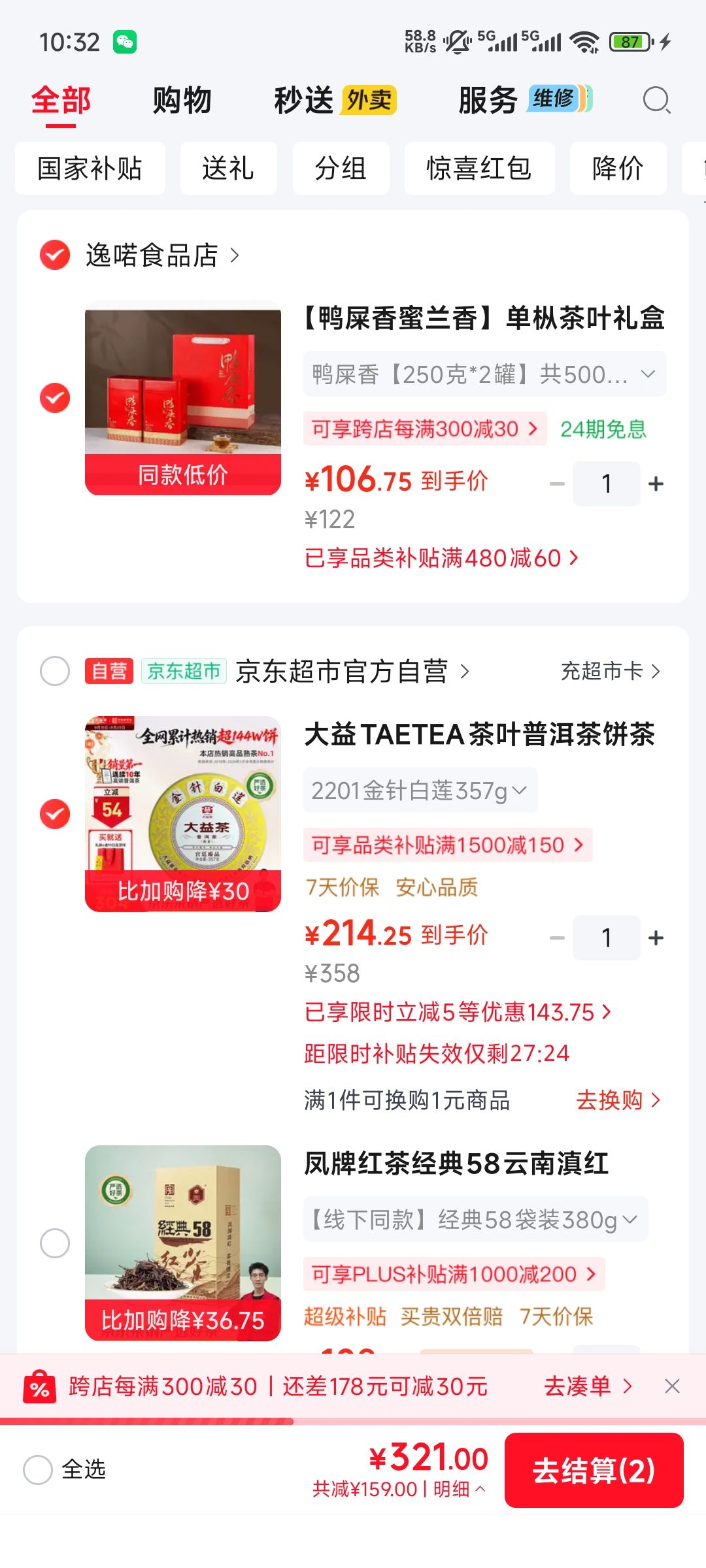Select the 国家补贴 filter chip
The image size is (706, 1568).
pos(90,169)
